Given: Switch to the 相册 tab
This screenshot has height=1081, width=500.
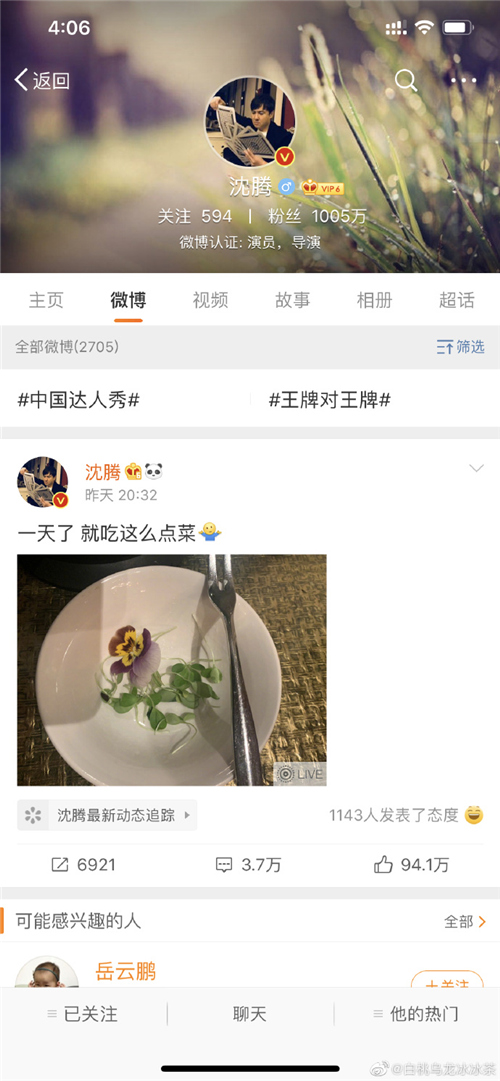Looking at the screenshot, I should tap(374, 300).
